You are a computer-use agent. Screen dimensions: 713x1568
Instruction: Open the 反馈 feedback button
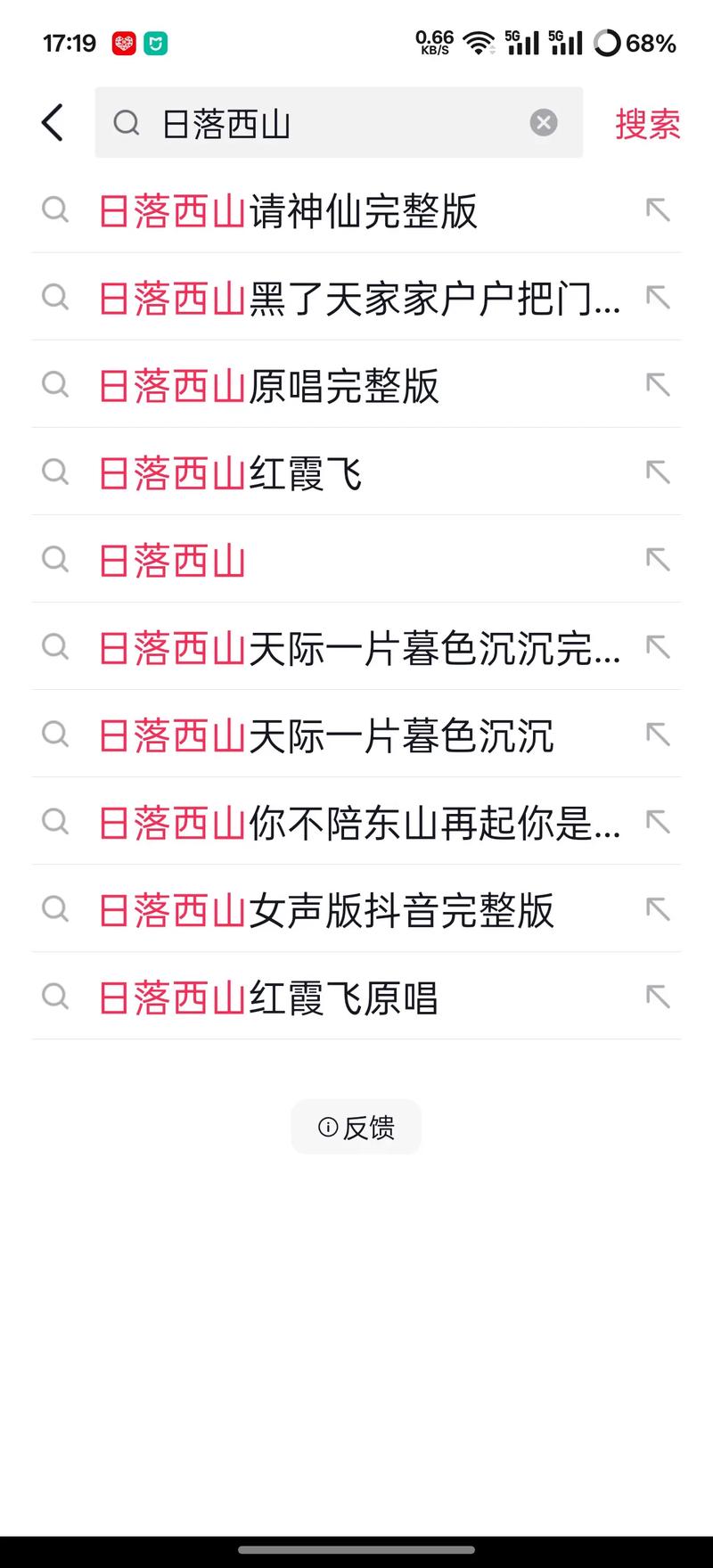click(x=356, y=1128)
